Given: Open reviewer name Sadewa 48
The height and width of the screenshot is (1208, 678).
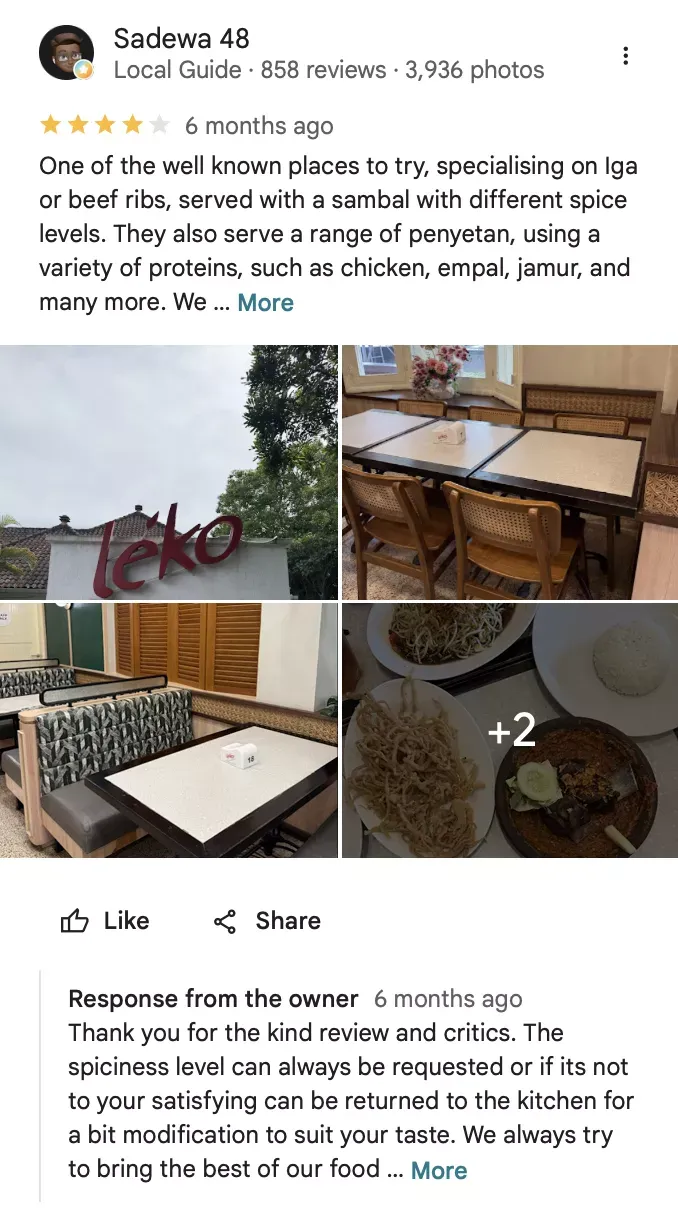Looking at the screenshot, I should tap(181, 39).
